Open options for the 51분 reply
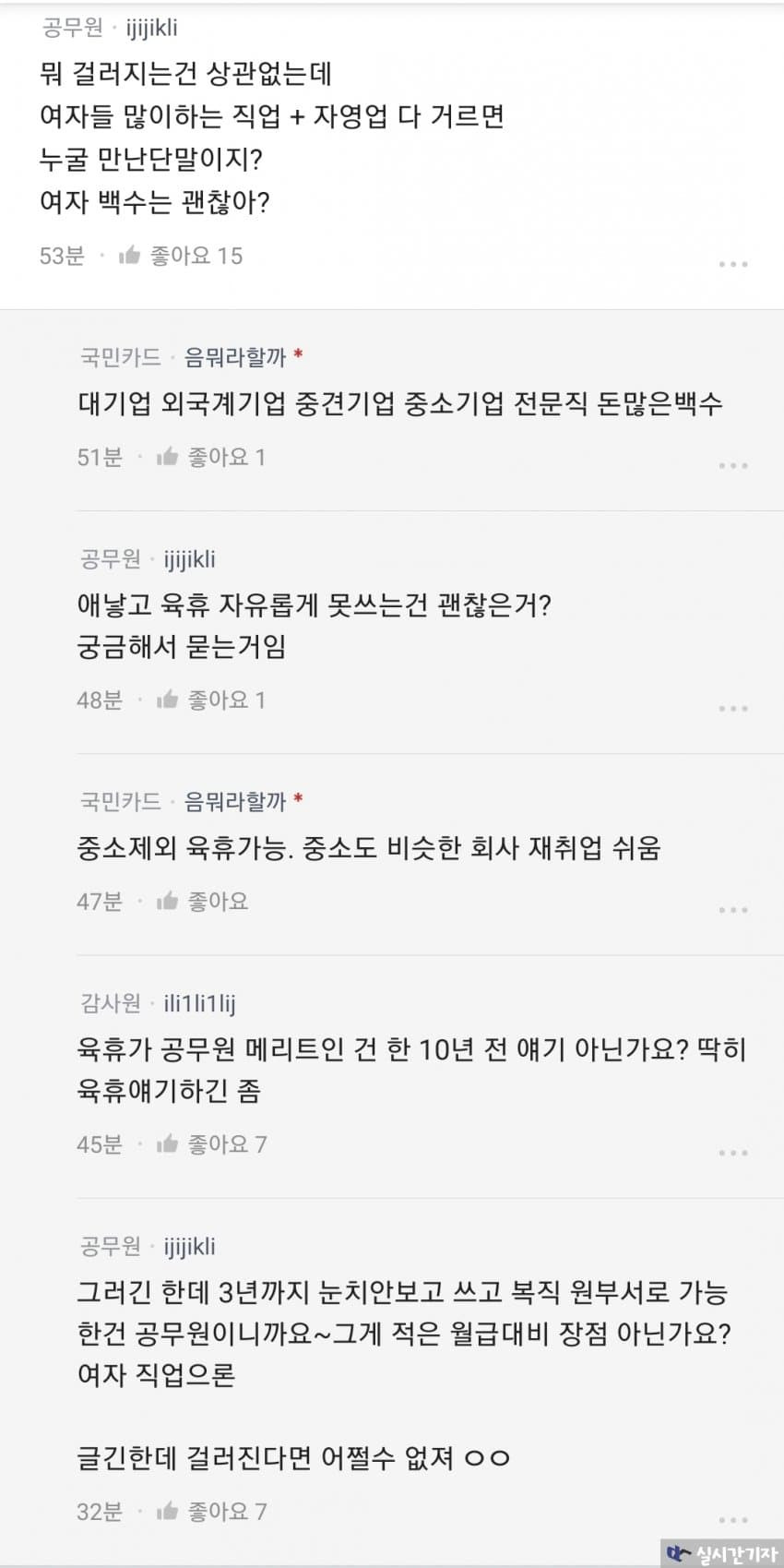The image size is (784, 1568). pos(732,465)
